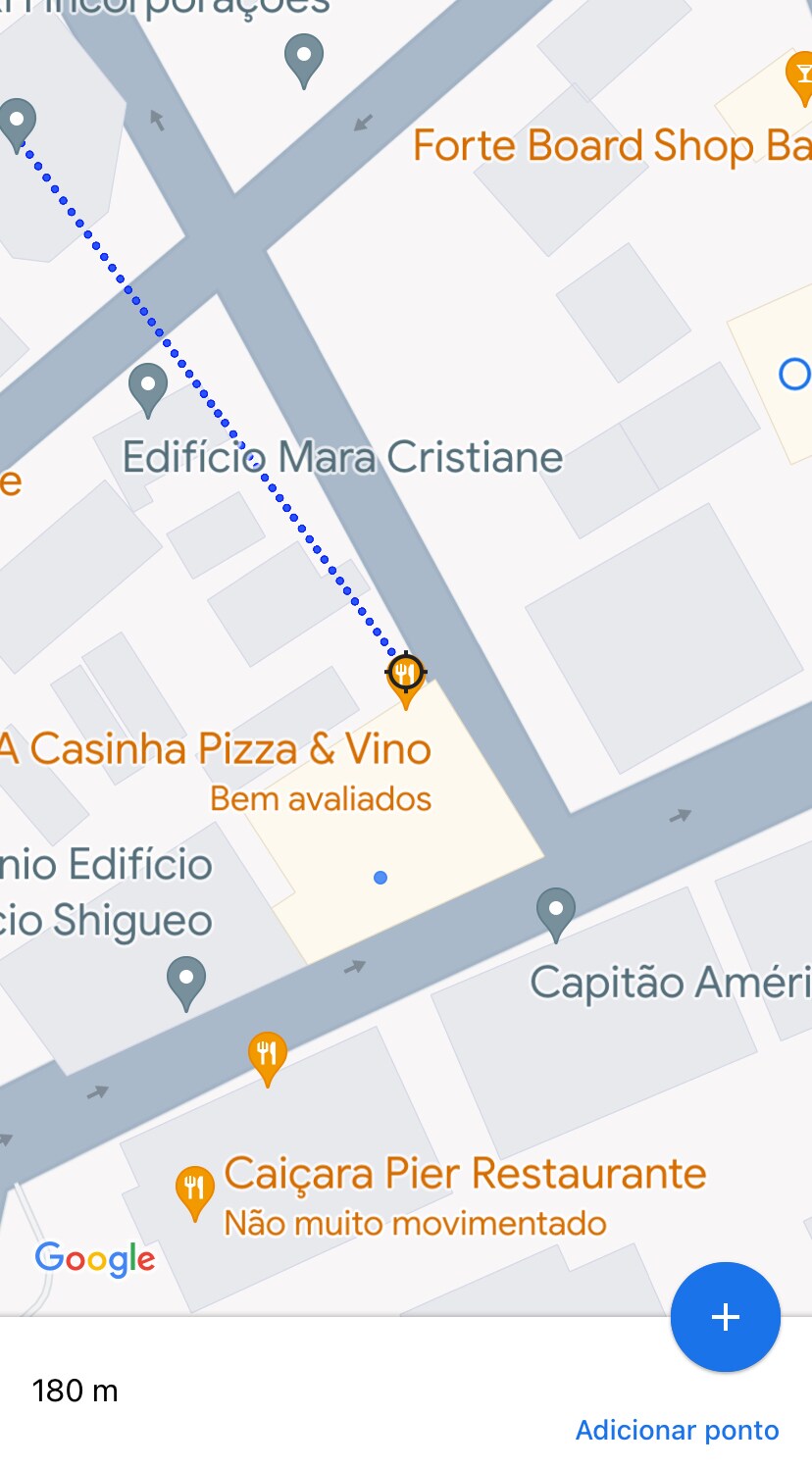The height and width of the screenshot is (1468, 812).
Task: Tap the blue plus button
Action: (x=725, y=1316)
